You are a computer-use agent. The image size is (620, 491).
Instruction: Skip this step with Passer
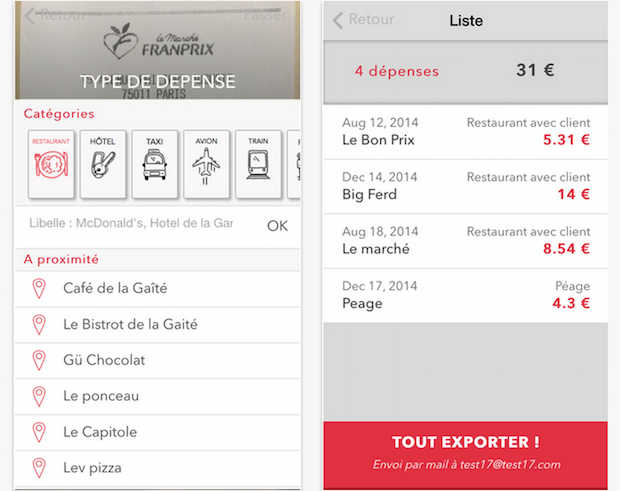pos(267,15)
